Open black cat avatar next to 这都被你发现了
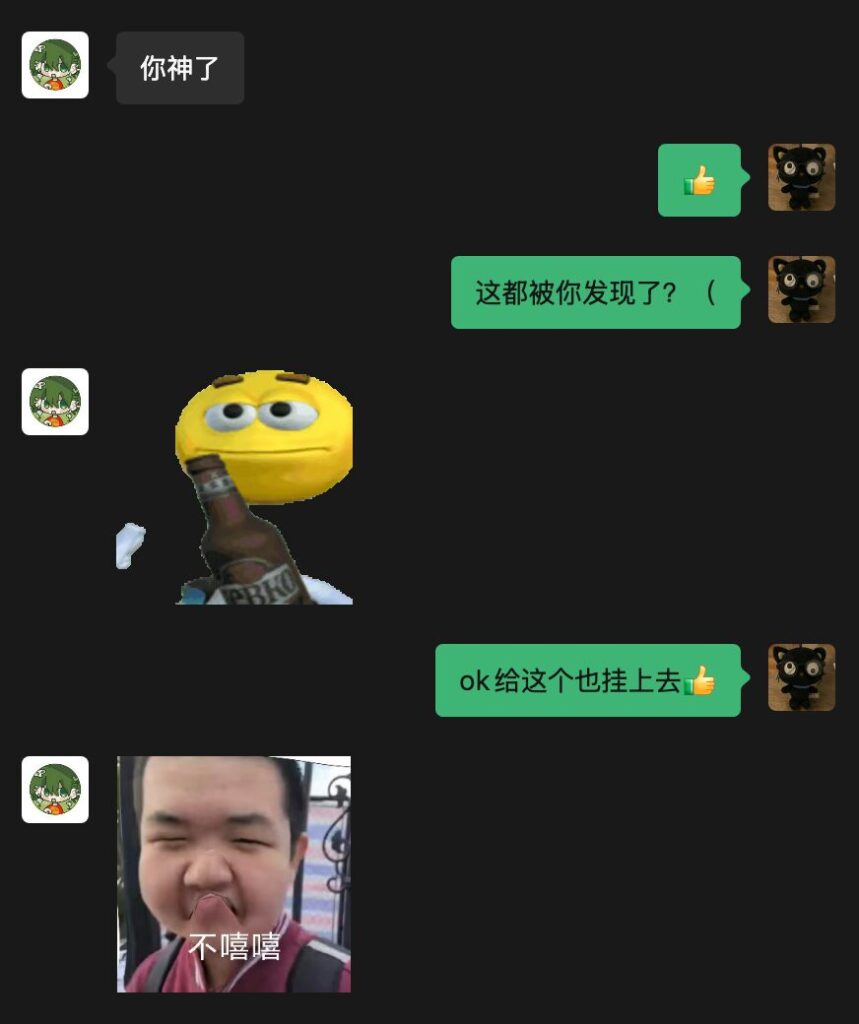 [801, 290]
